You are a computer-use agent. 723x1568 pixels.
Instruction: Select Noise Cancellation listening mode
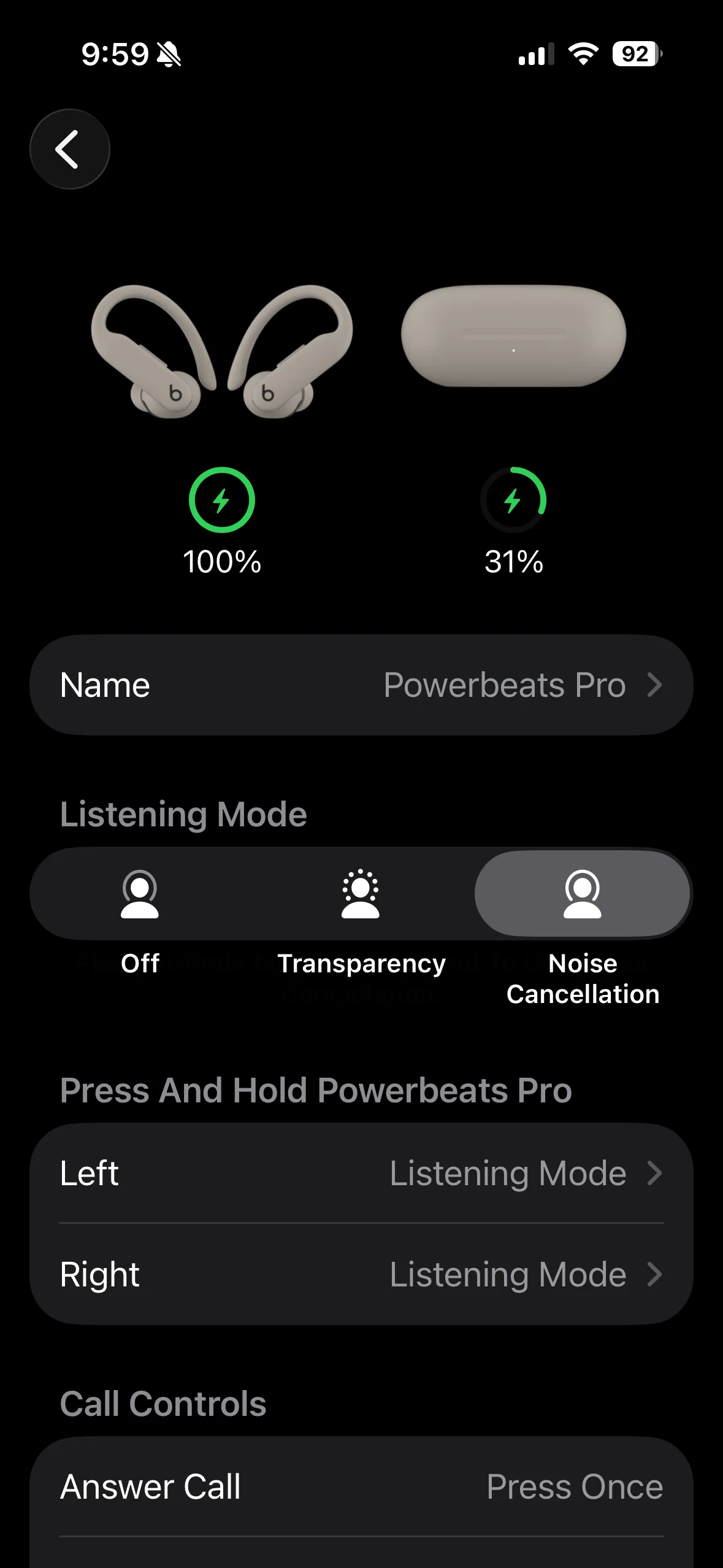(x=582, y=894)
